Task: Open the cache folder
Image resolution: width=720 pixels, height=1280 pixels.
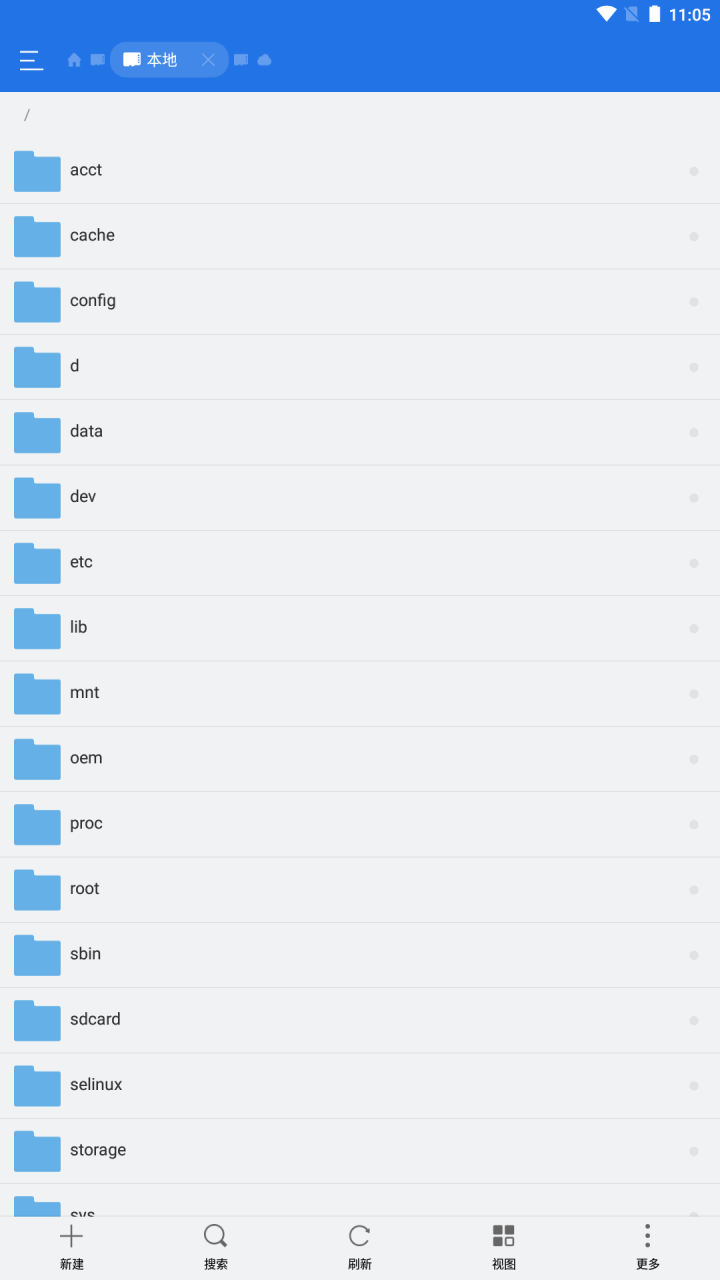Action: (92, 236)
